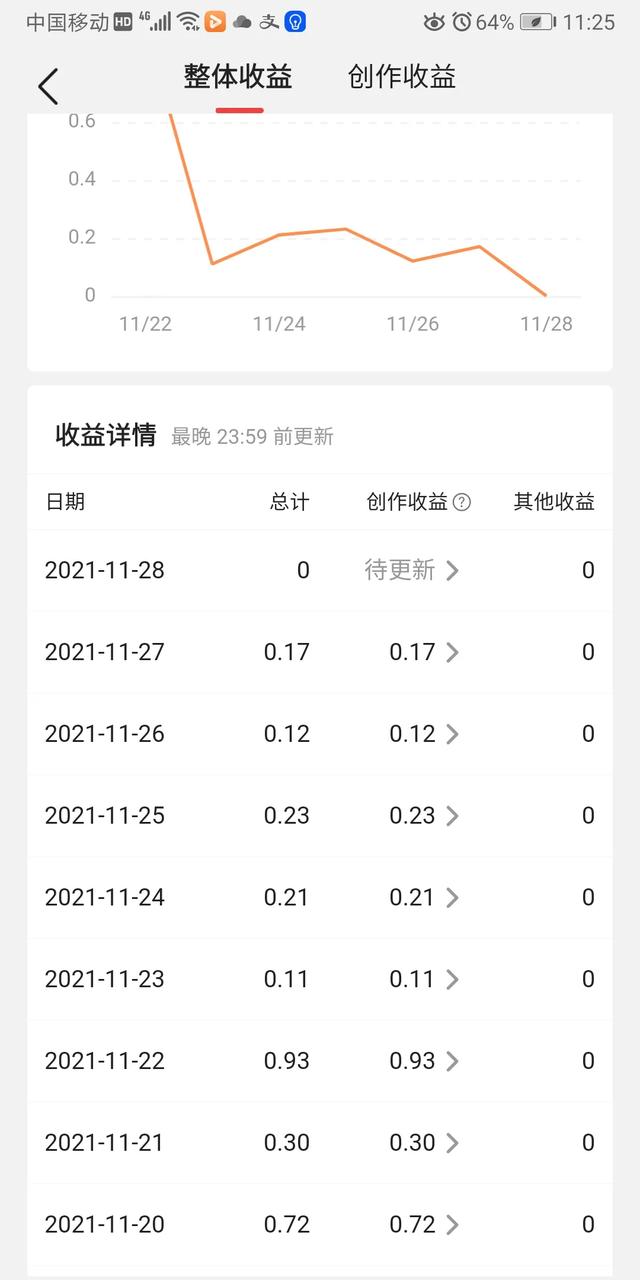The image size is (640, 1280).
Task: Open 待更新 details for 2021-11-28
Action: tap(412, 571)
